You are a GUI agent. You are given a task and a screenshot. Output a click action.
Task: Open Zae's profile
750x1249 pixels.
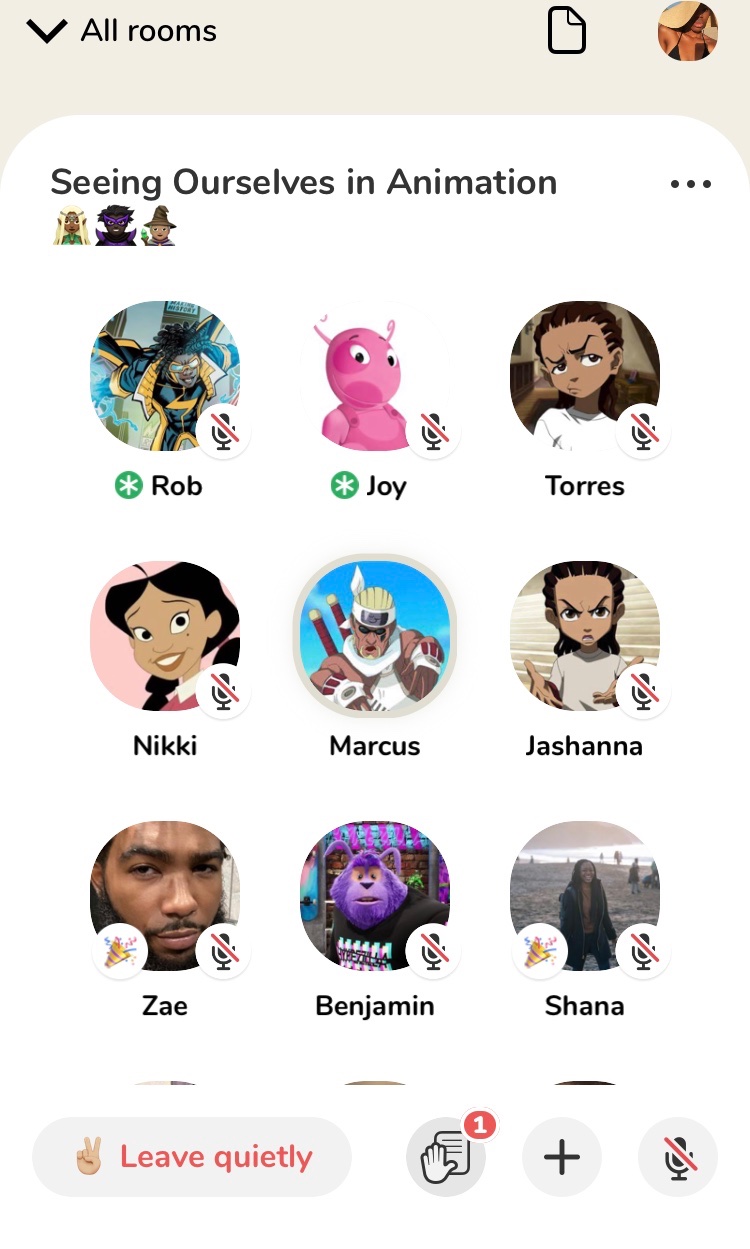pyautogui.click(x=165, y=896)
